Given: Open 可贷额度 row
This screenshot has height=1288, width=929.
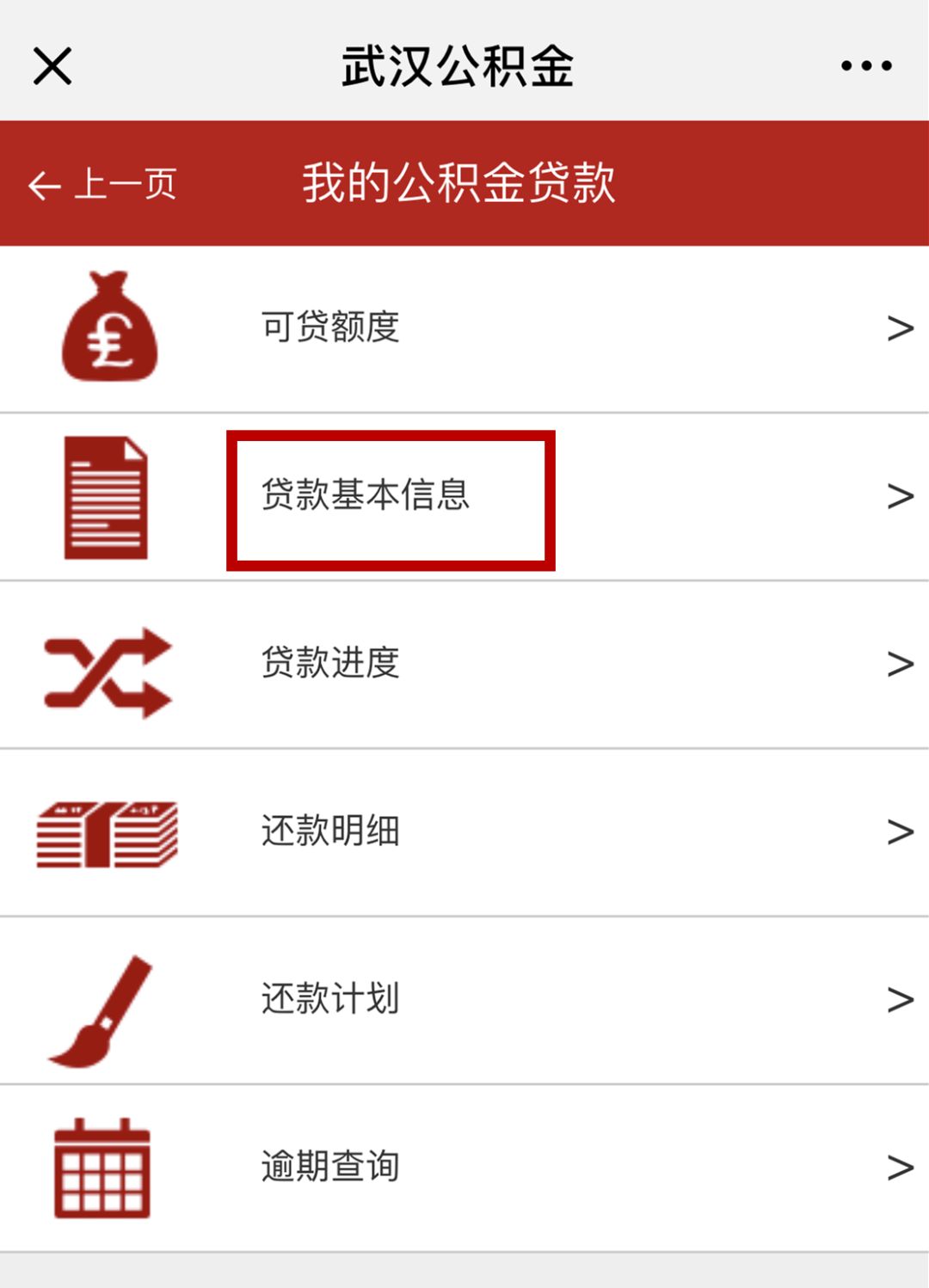Looking at the screenshot, I should [x=464, y=328].
